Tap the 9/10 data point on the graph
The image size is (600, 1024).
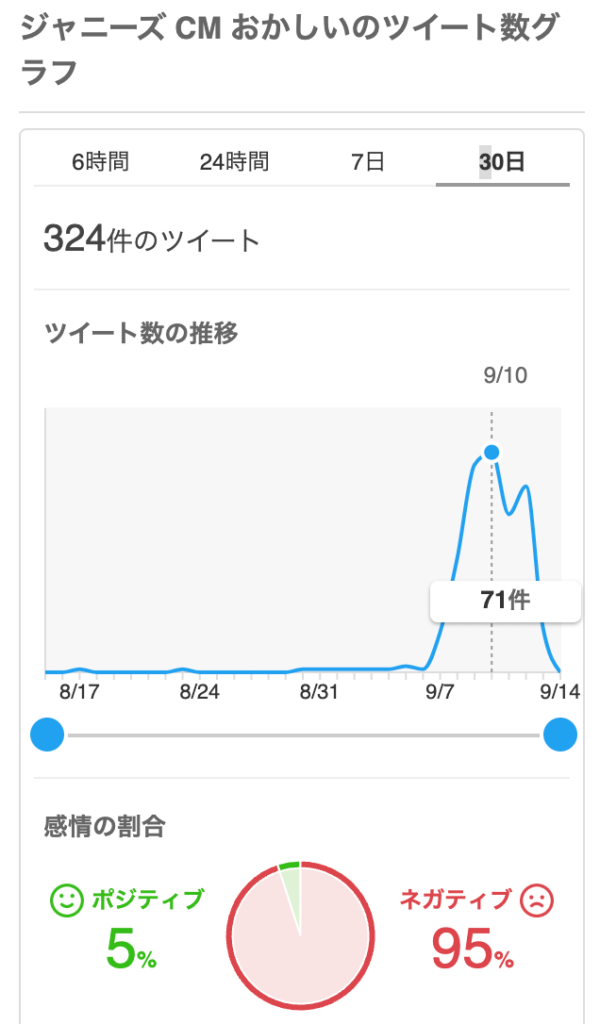click(x=492, y=452)
